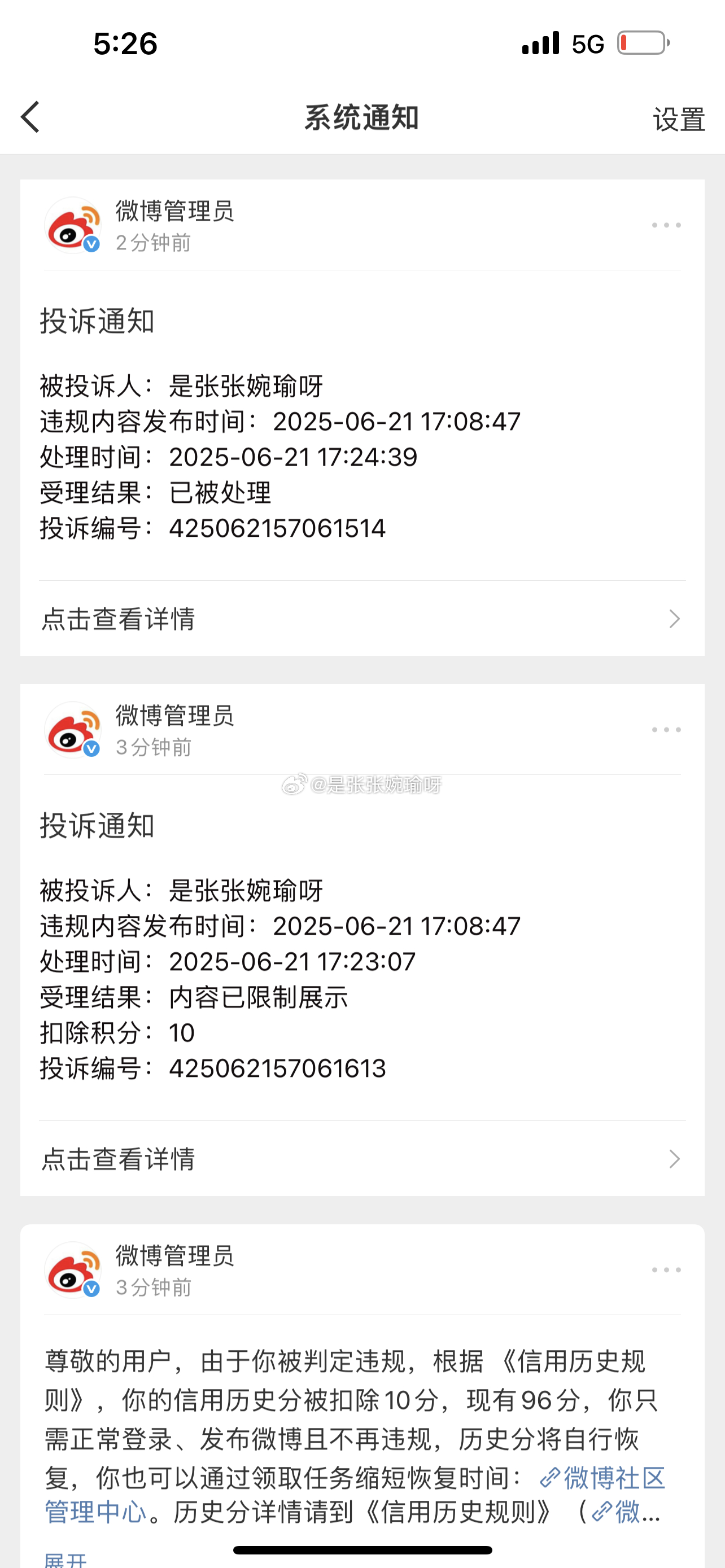725x1568 pixels.
Task: View 点击查看详情 for complaint 425062157061514
Action: [x=362, y=619]
